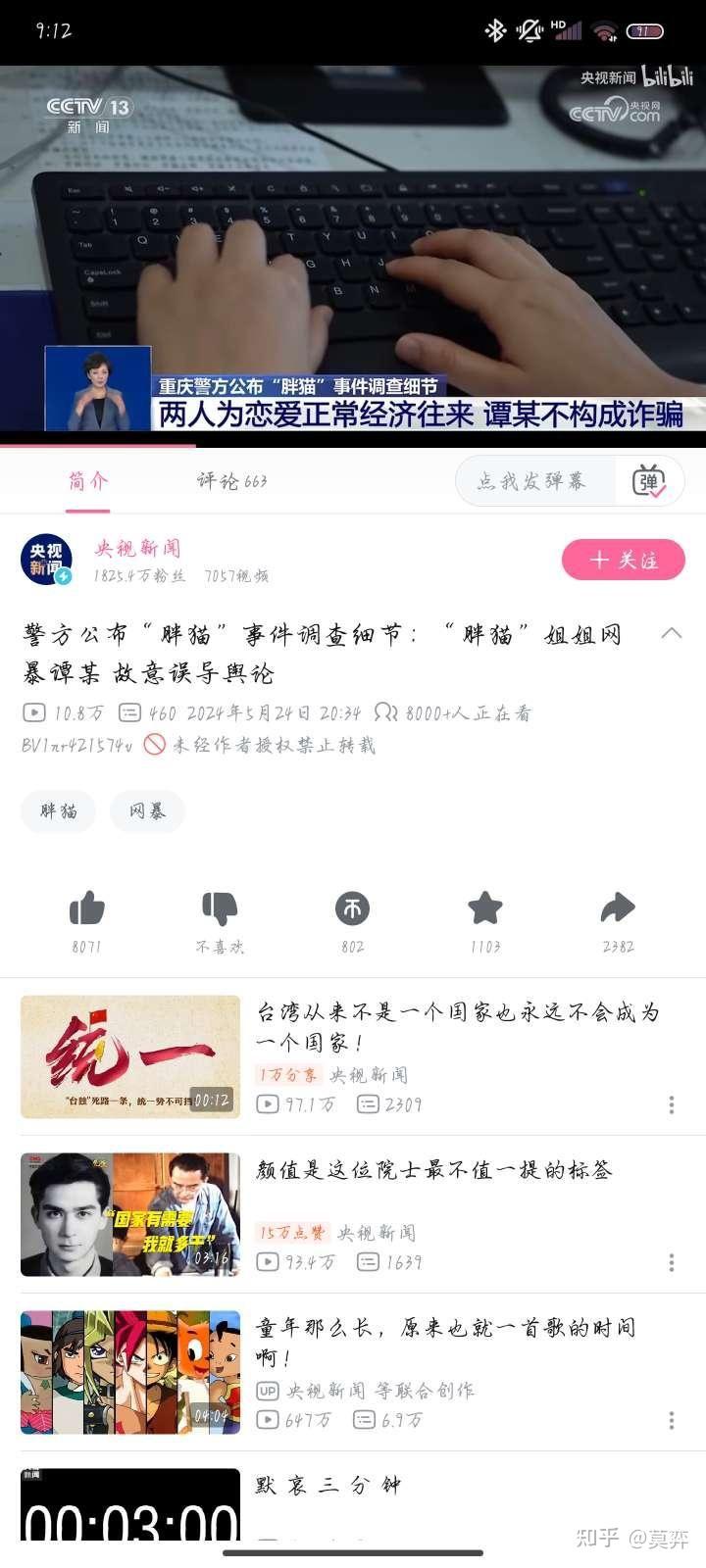Open the 童年那么长 recommended video
The image size is (706, 1568).
click(x=446, y=1341)
